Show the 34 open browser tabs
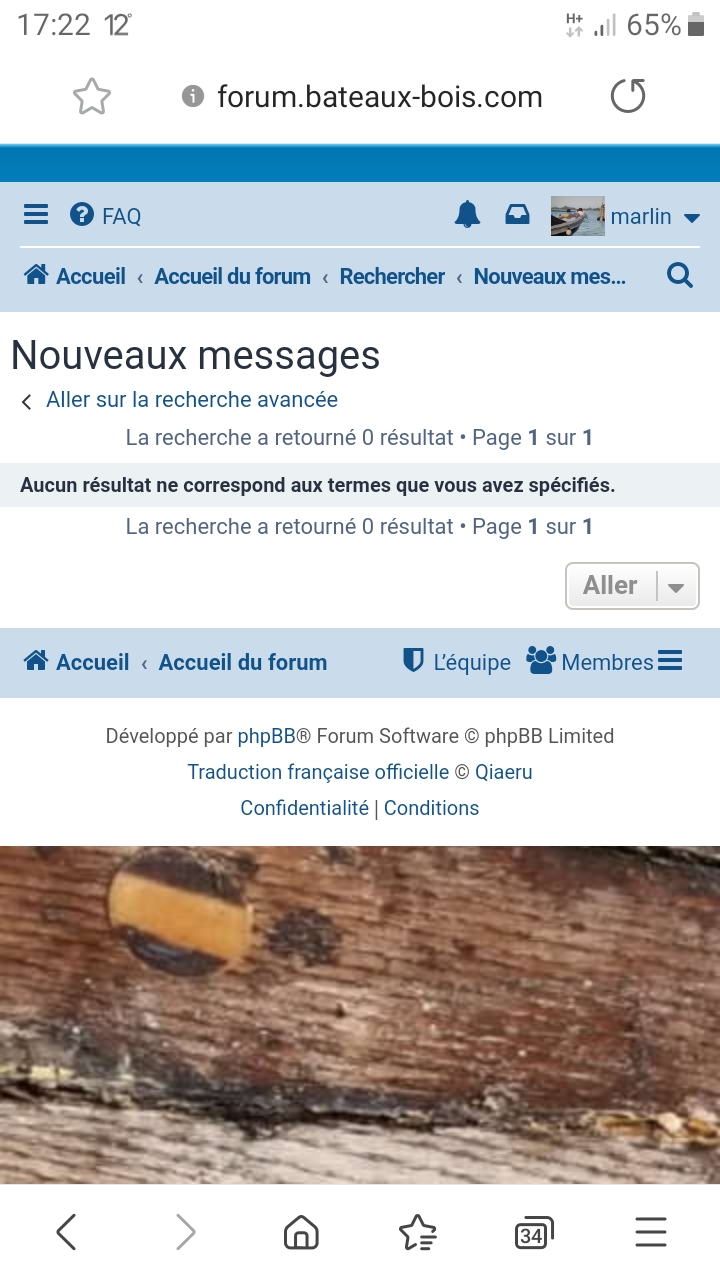 [533, 1234]
